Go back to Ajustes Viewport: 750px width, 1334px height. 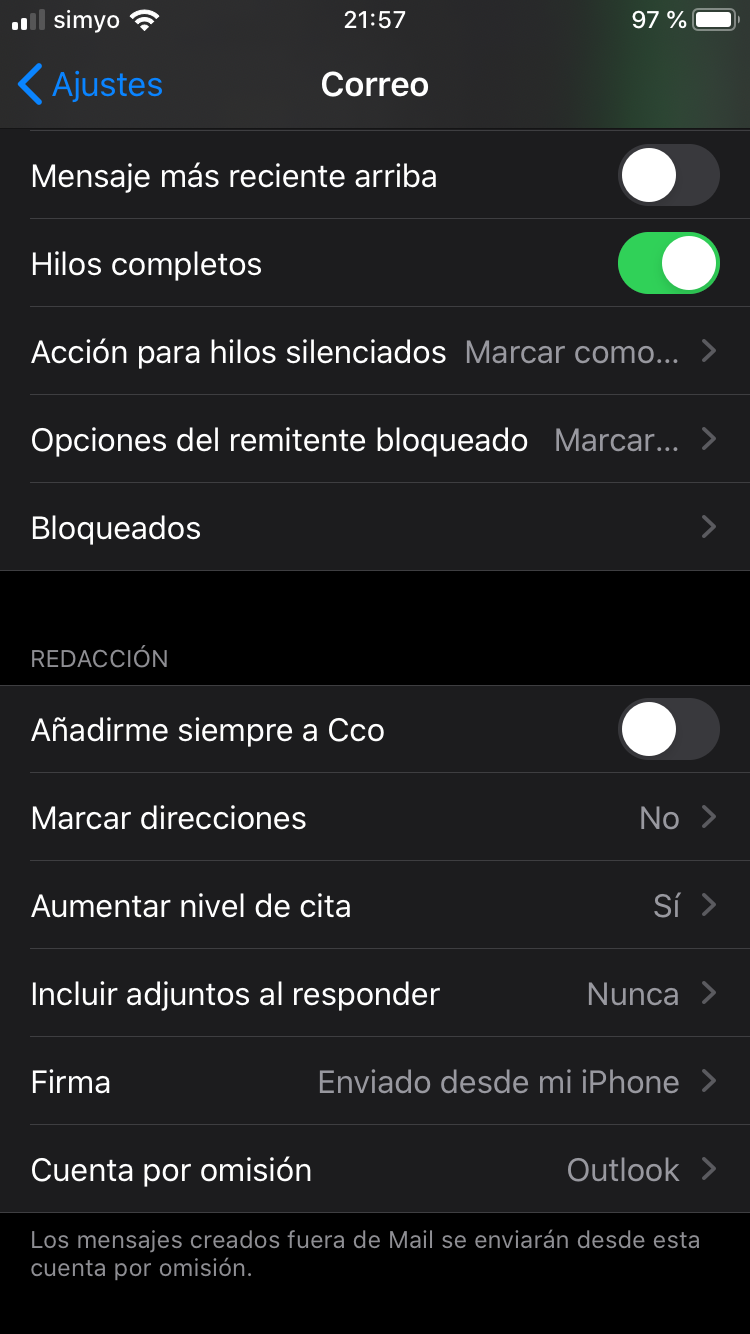pyautogui.click(x=90, y=85)
